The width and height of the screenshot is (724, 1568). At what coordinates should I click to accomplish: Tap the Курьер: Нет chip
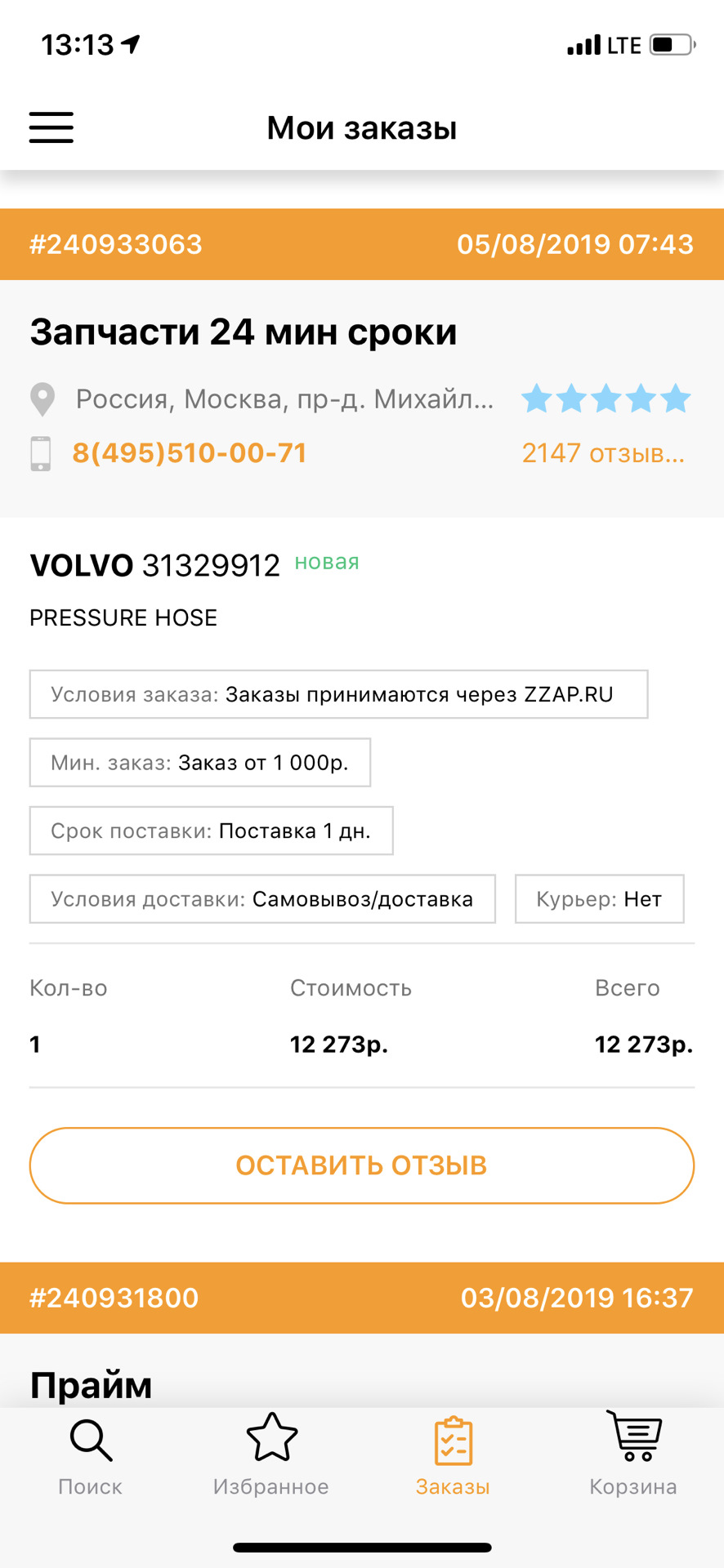(599, 899)
